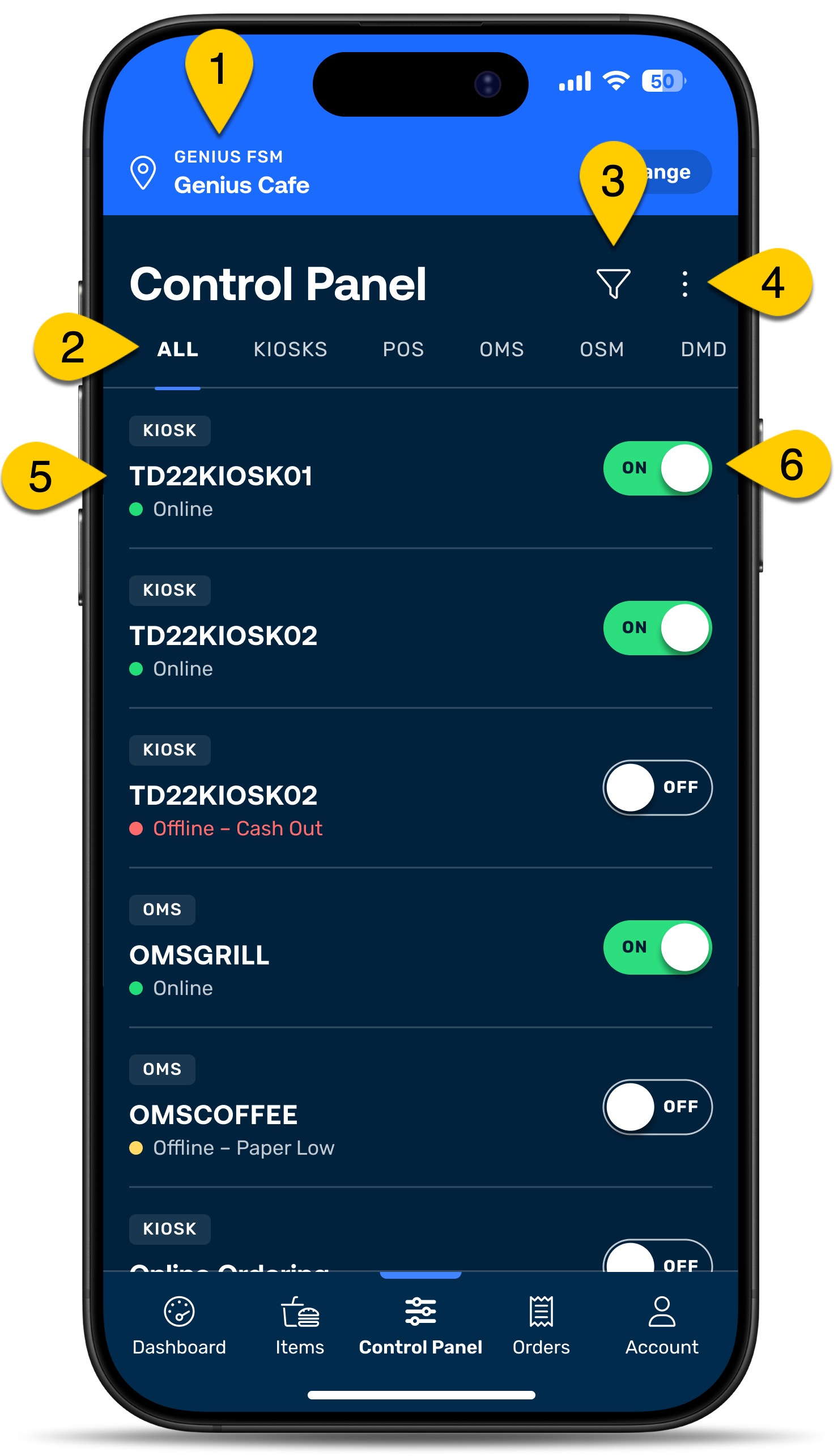Disable the online TD22KIOSK02 kiosk
Image resolution: width=838 pixels, height=1456 pixels.
[x=657, y=627]
